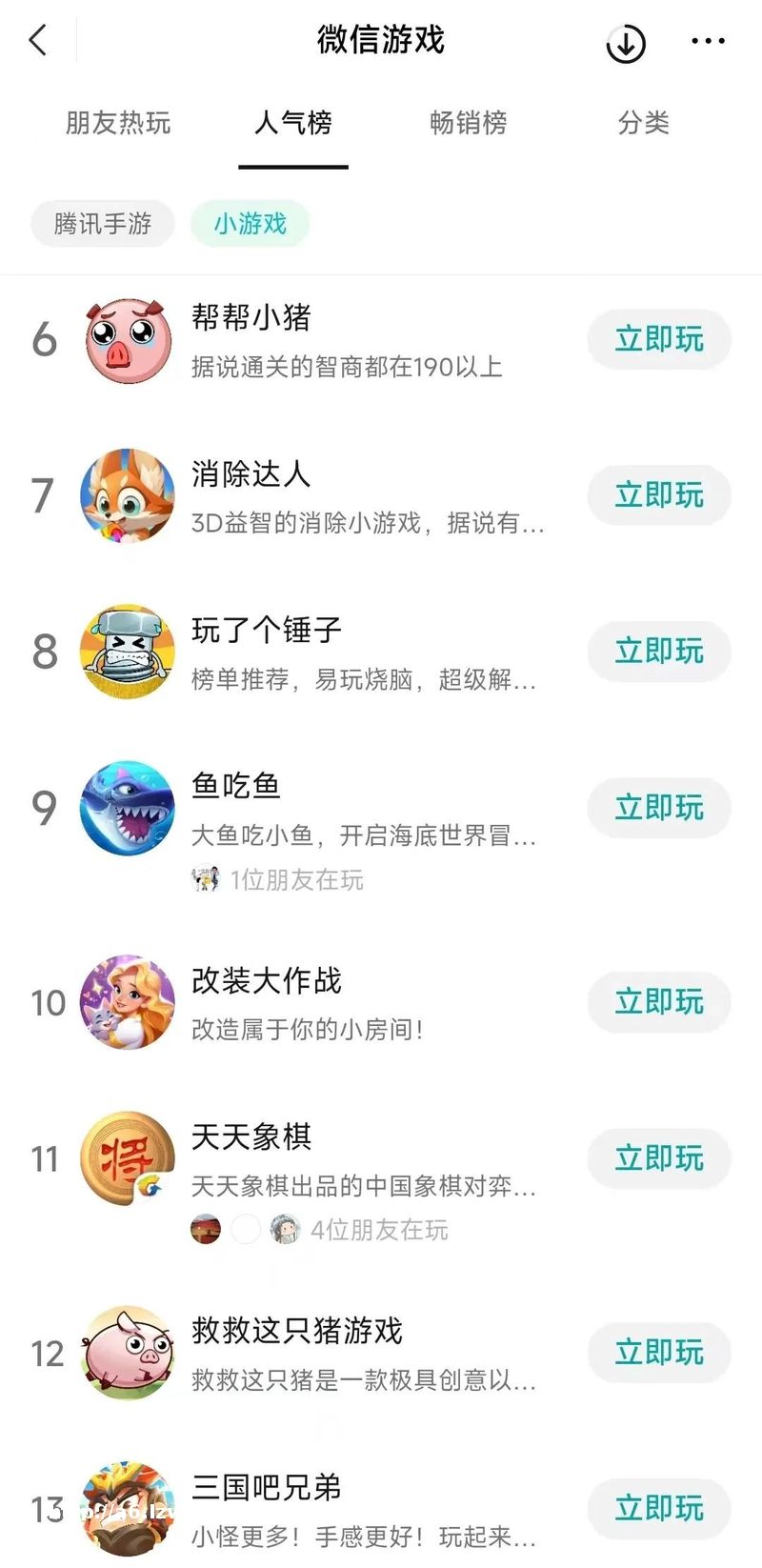Tap the 救救这只猪游戏 pig icon
The width and height of the screenshot is (762, 1568).
(x=128, y=1353)
